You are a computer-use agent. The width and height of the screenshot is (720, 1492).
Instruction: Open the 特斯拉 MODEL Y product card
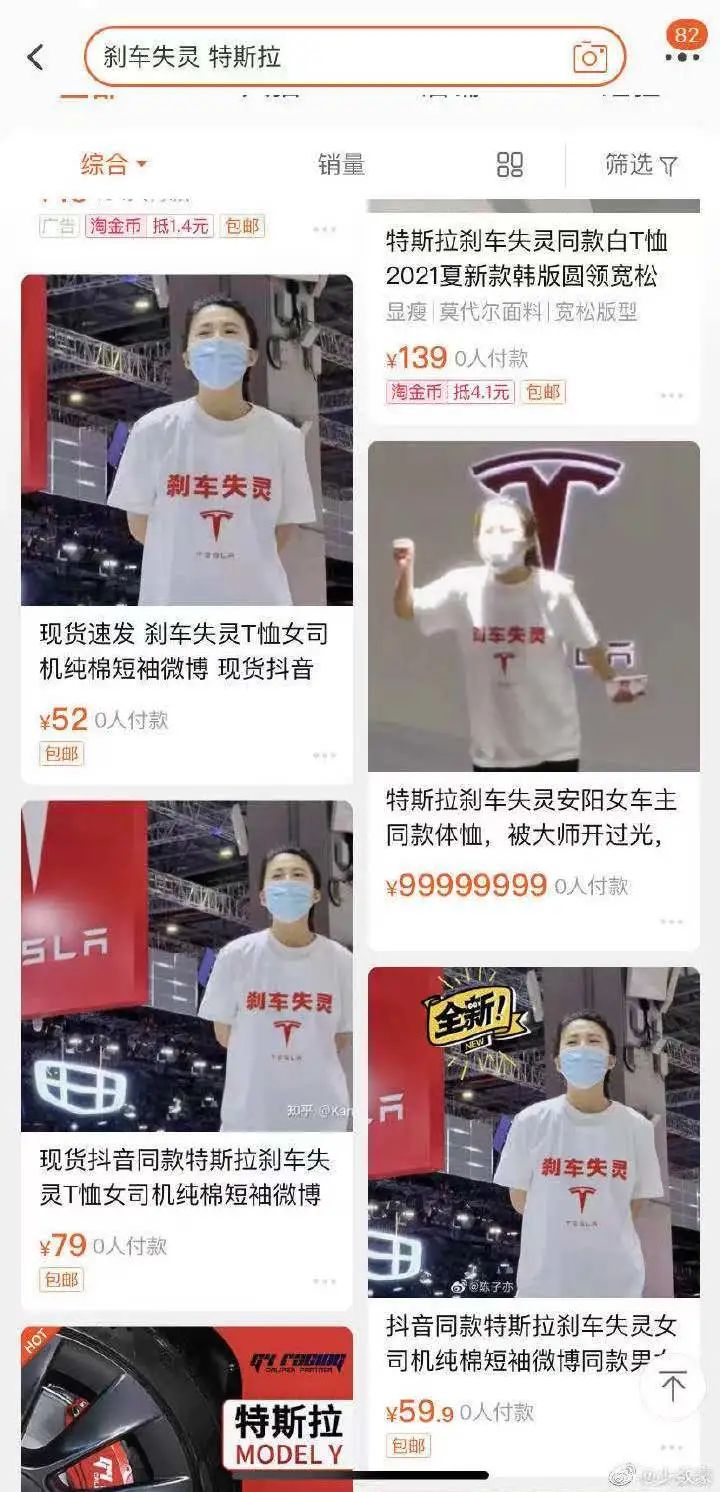[186, 1410]
